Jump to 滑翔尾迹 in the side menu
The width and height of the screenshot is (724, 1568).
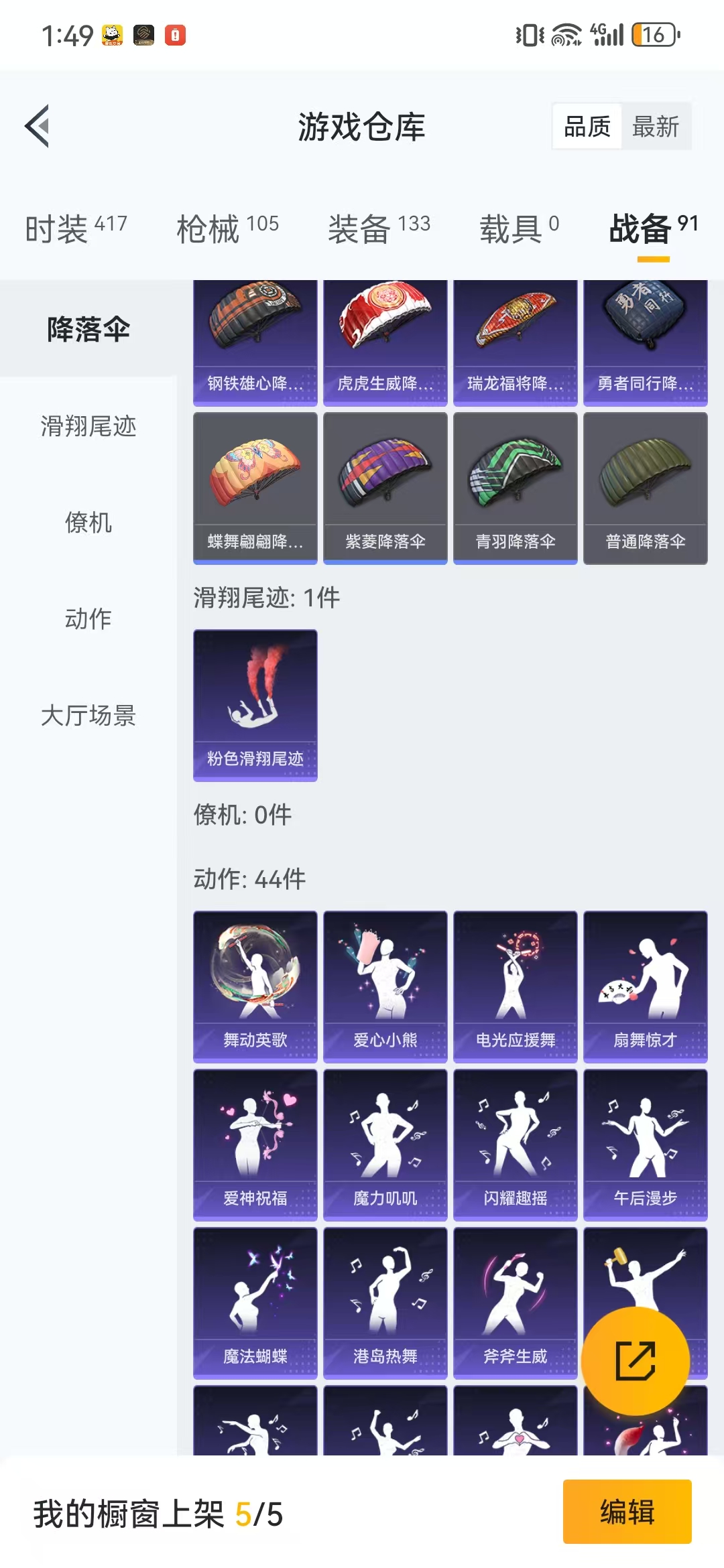[88, 426]
